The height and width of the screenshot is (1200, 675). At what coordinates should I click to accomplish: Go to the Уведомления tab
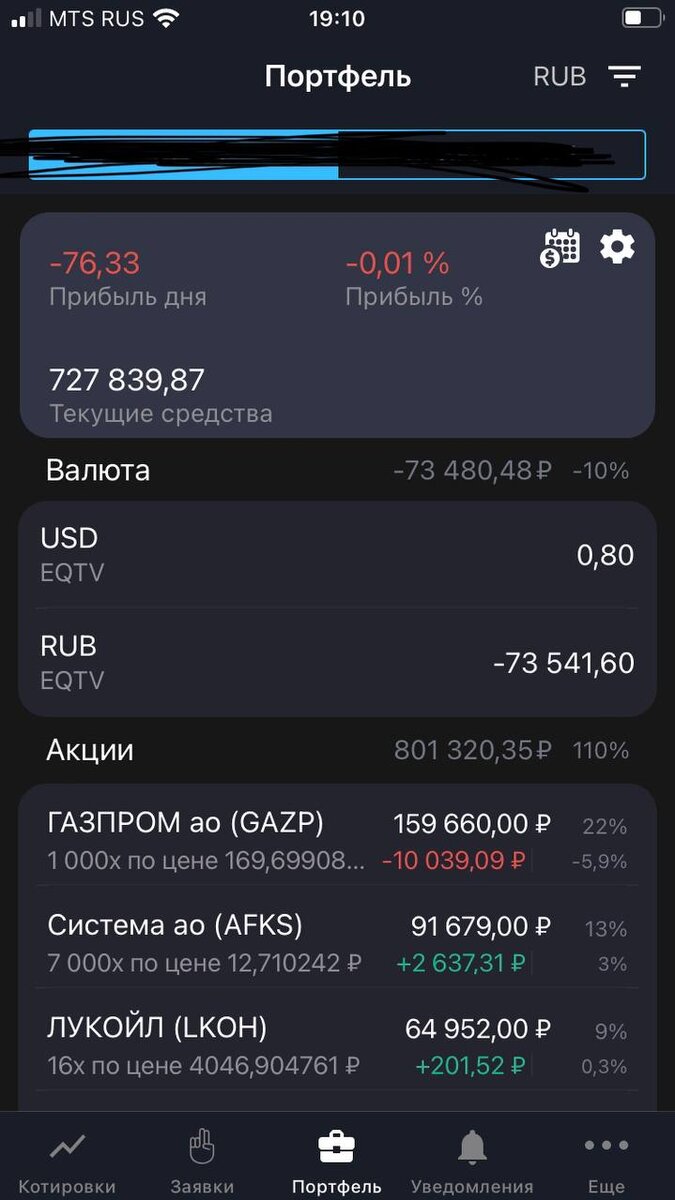472,1160
